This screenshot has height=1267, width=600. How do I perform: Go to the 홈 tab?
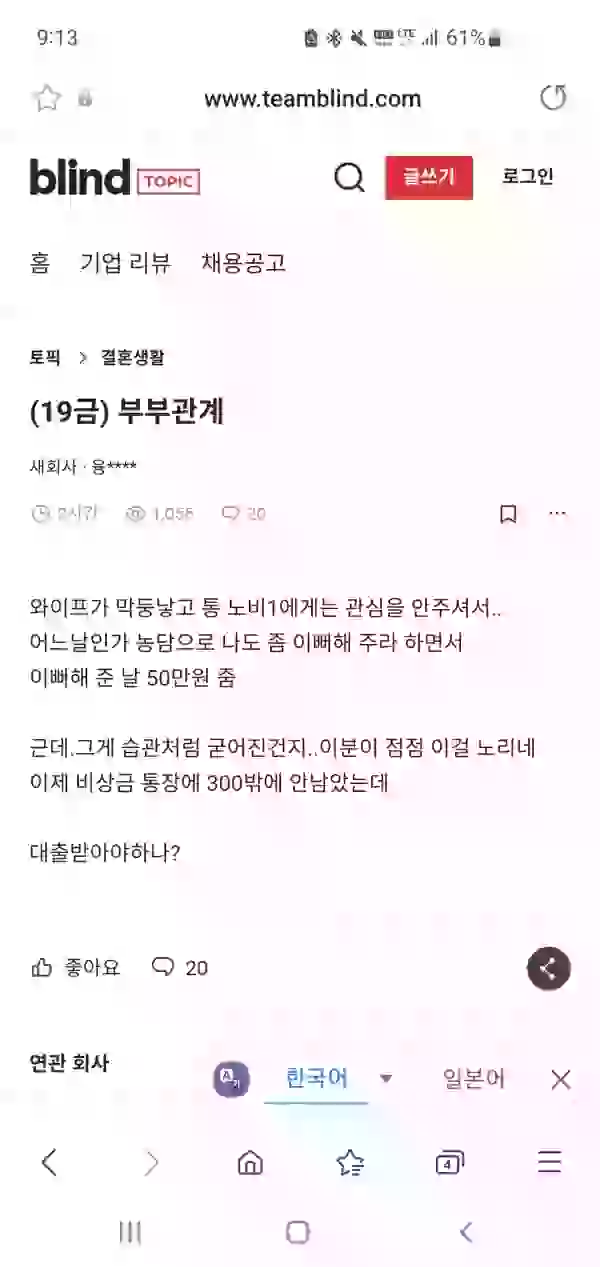coord(40,263)
